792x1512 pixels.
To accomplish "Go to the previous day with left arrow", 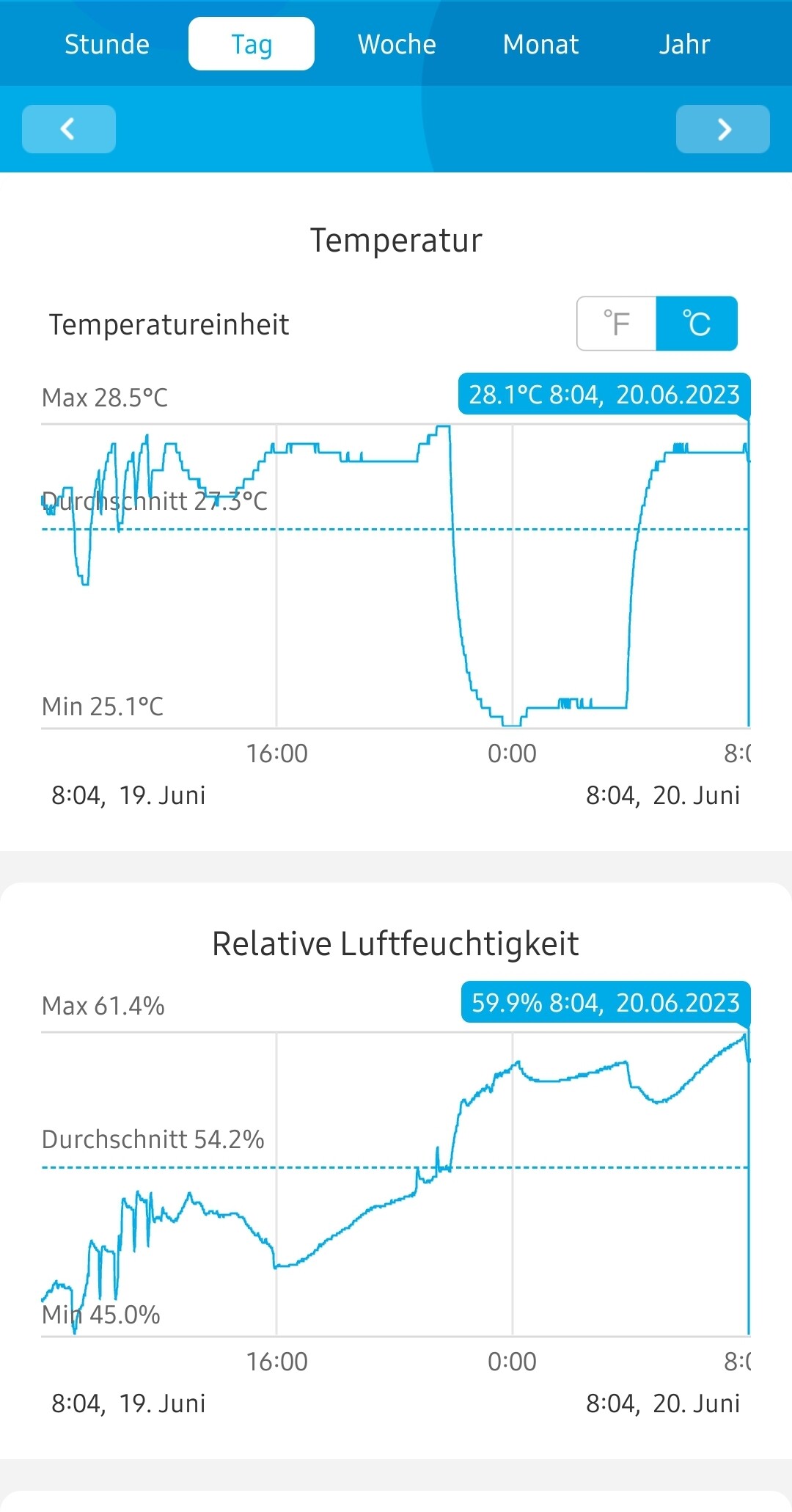I will pyautogui.click(x=69, y=129).
